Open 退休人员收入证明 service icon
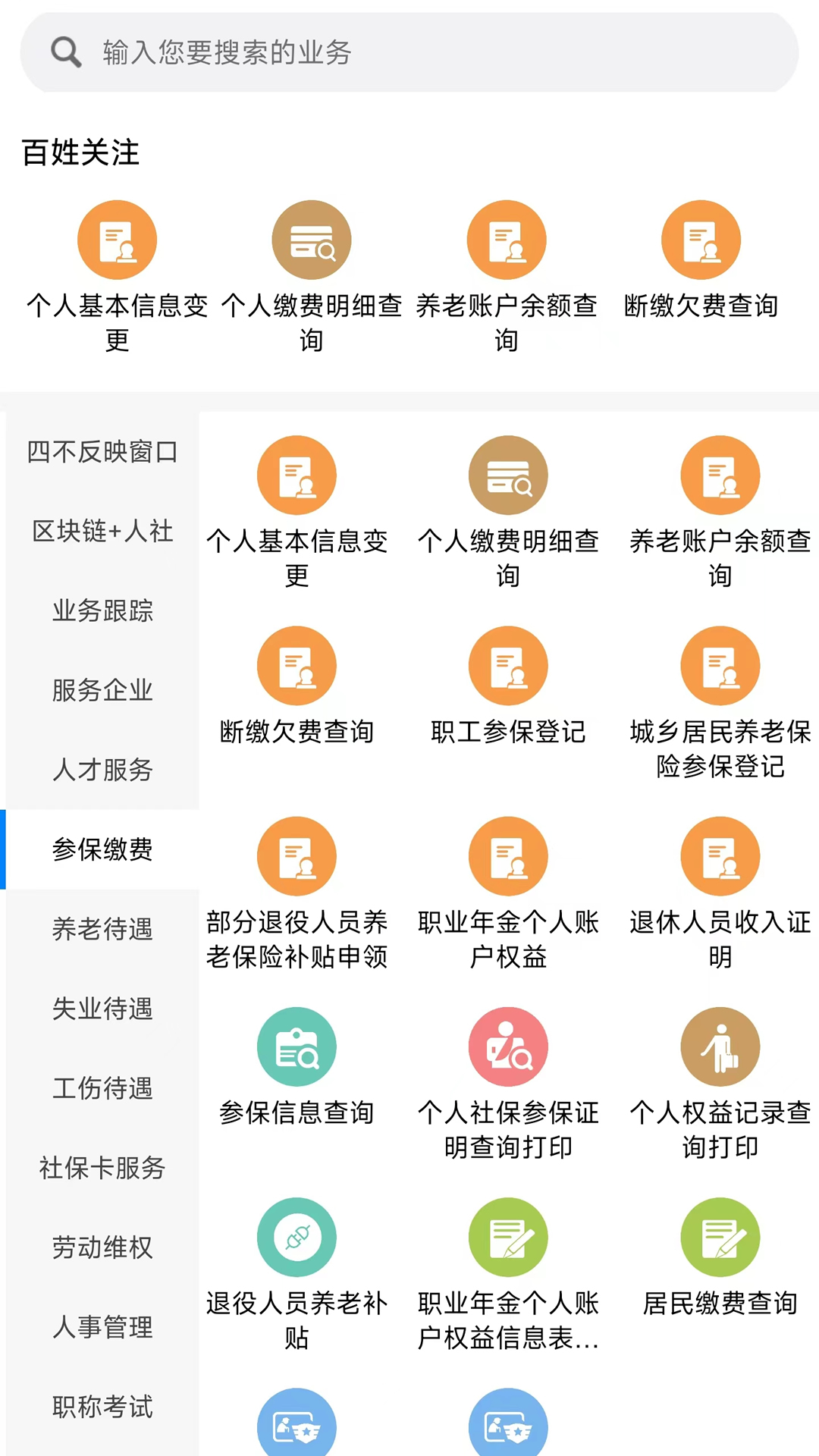This screenshot has height=1456, width=819. pos(720,855)
